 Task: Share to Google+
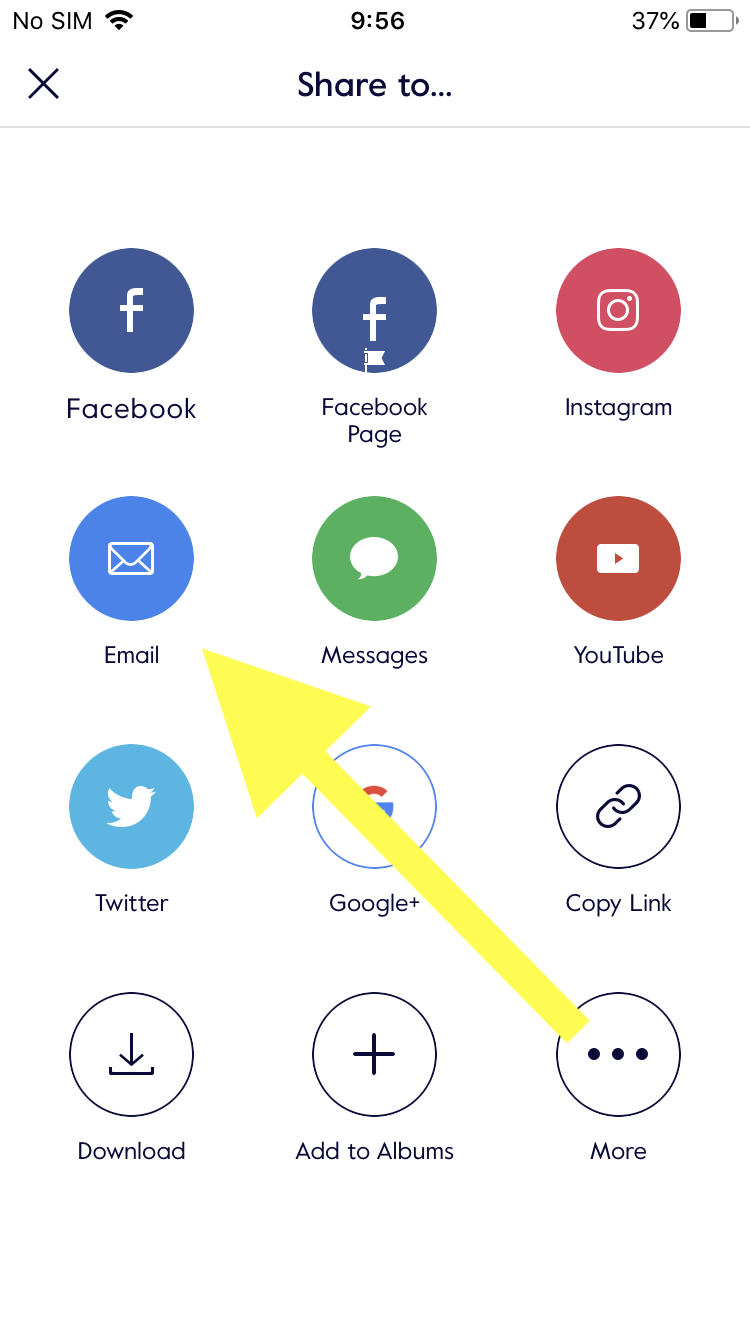click(x=374, y=806)
